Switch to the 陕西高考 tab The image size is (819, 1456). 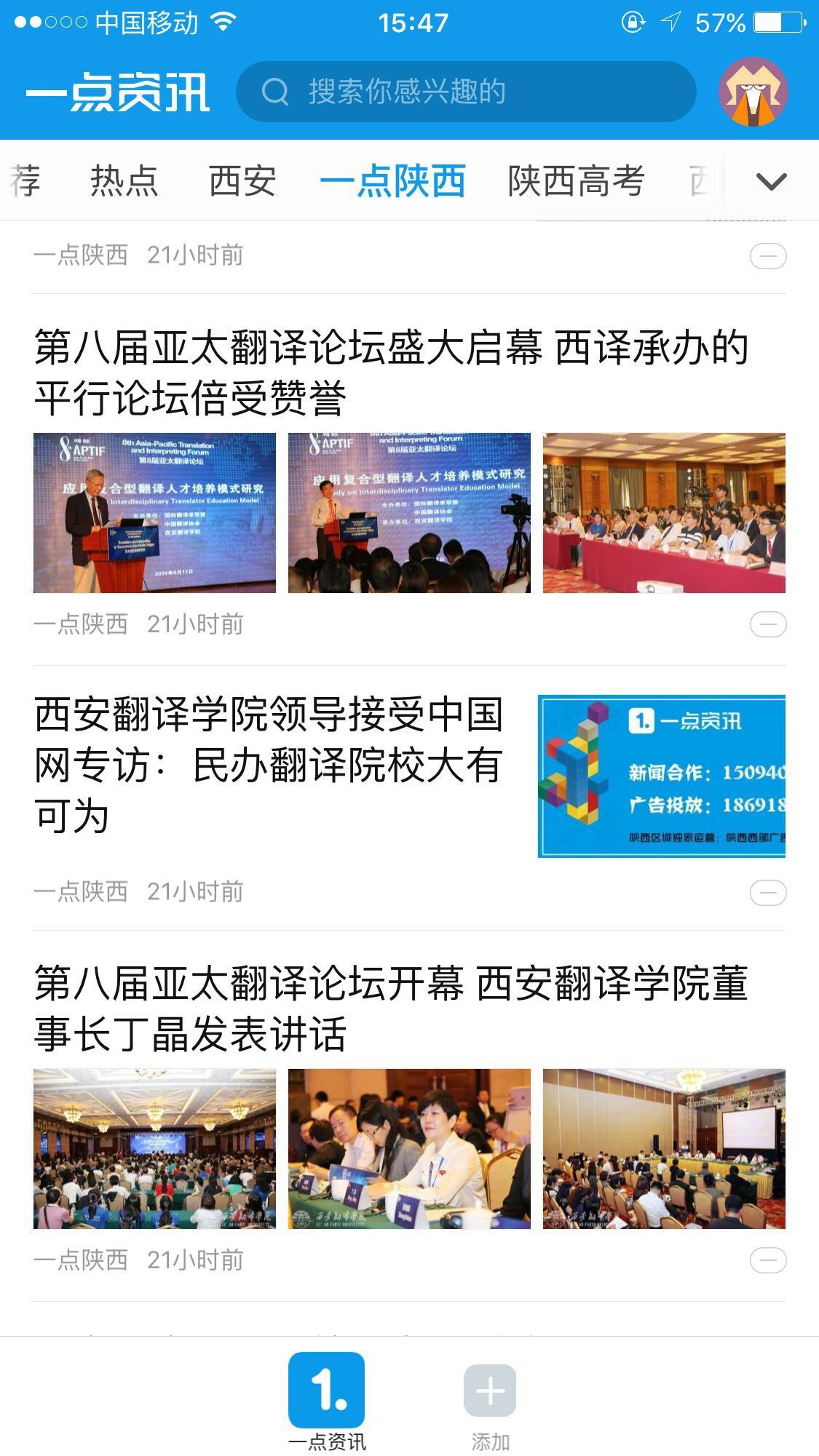(x=576, y=181)
